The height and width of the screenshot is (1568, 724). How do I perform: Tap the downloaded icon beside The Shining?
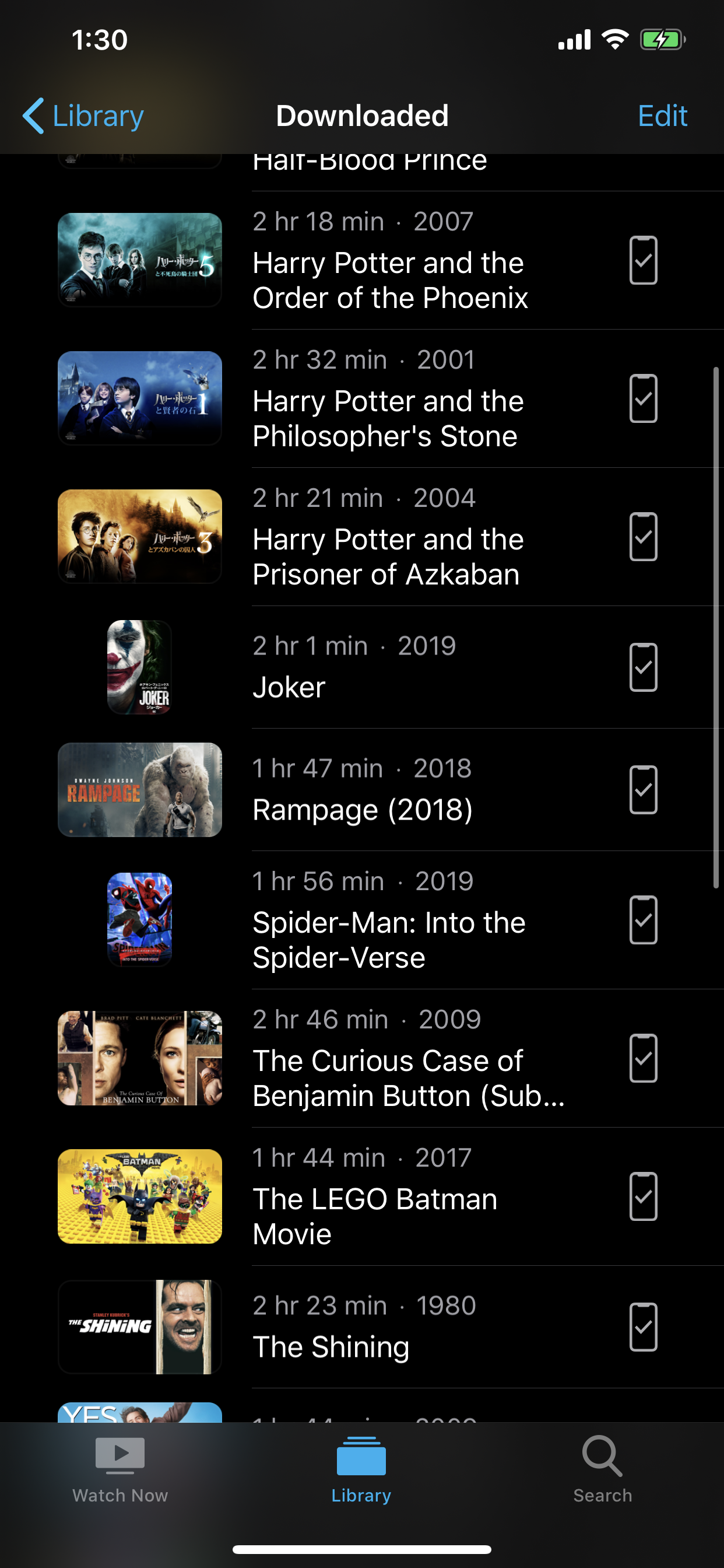click(643, 1327)
